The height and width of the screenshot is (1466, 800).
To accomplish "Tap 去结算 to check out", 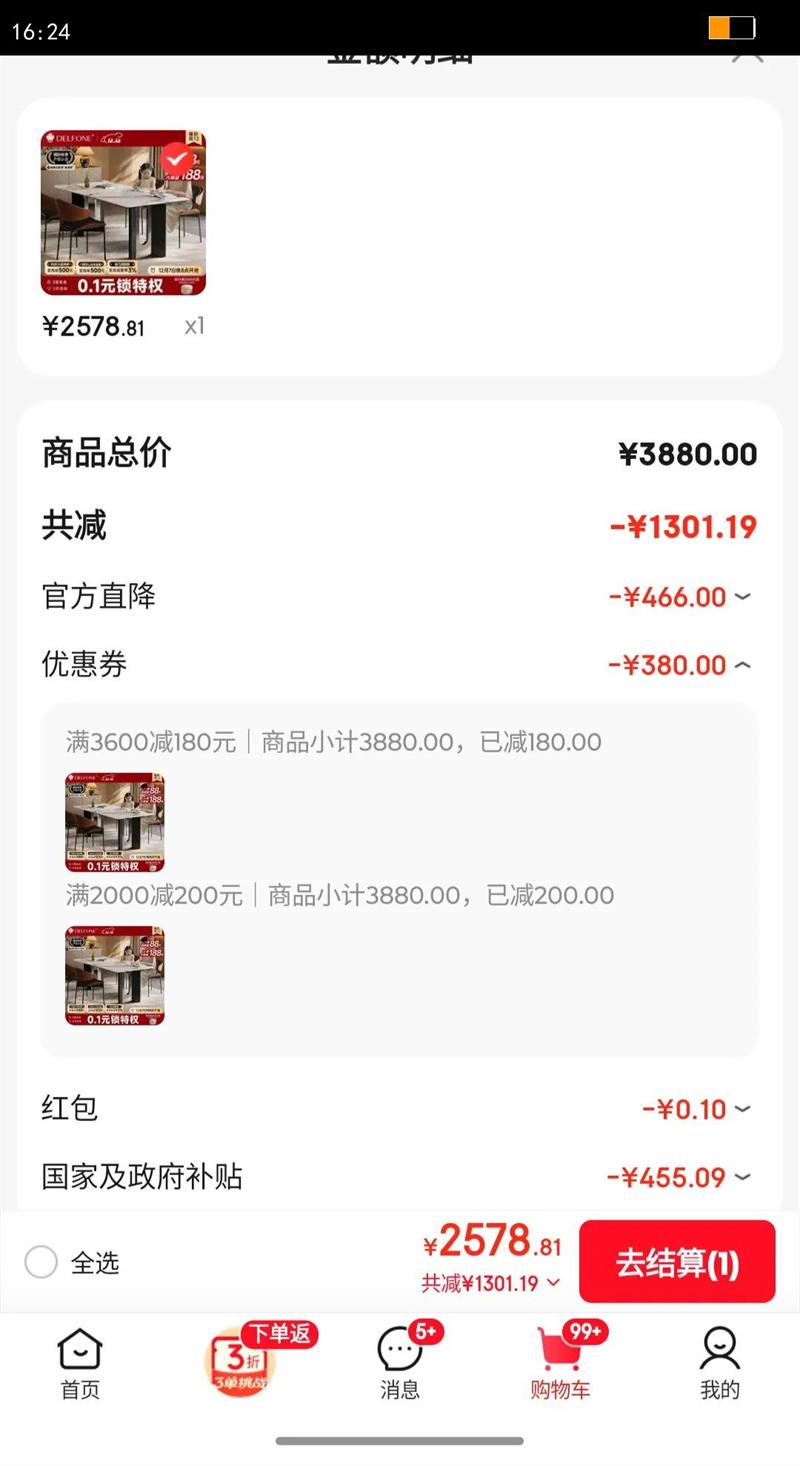I will 677,1262.
